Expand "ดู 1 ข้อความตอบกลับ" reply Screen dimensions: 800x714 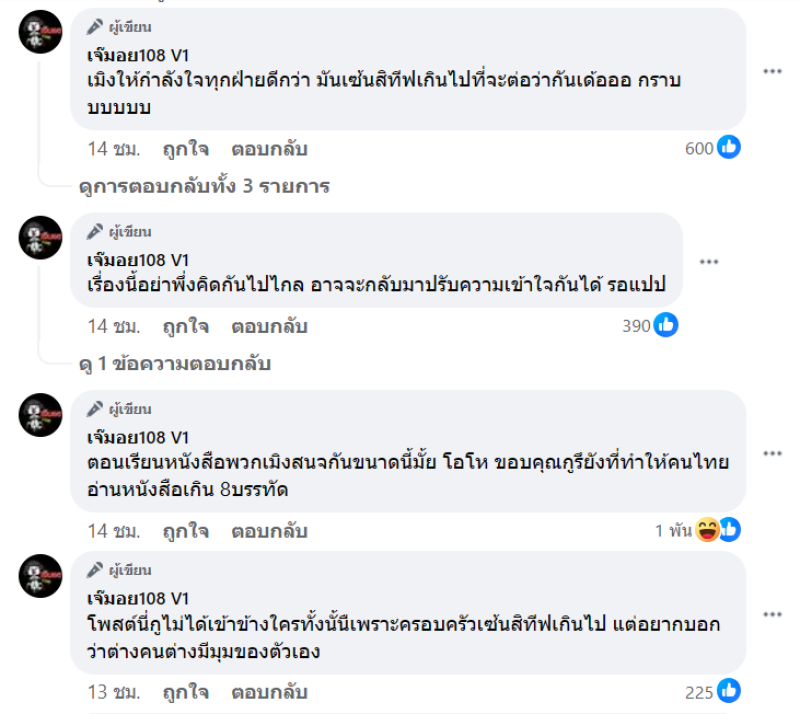pyautogui.click(x=174, y=363)
